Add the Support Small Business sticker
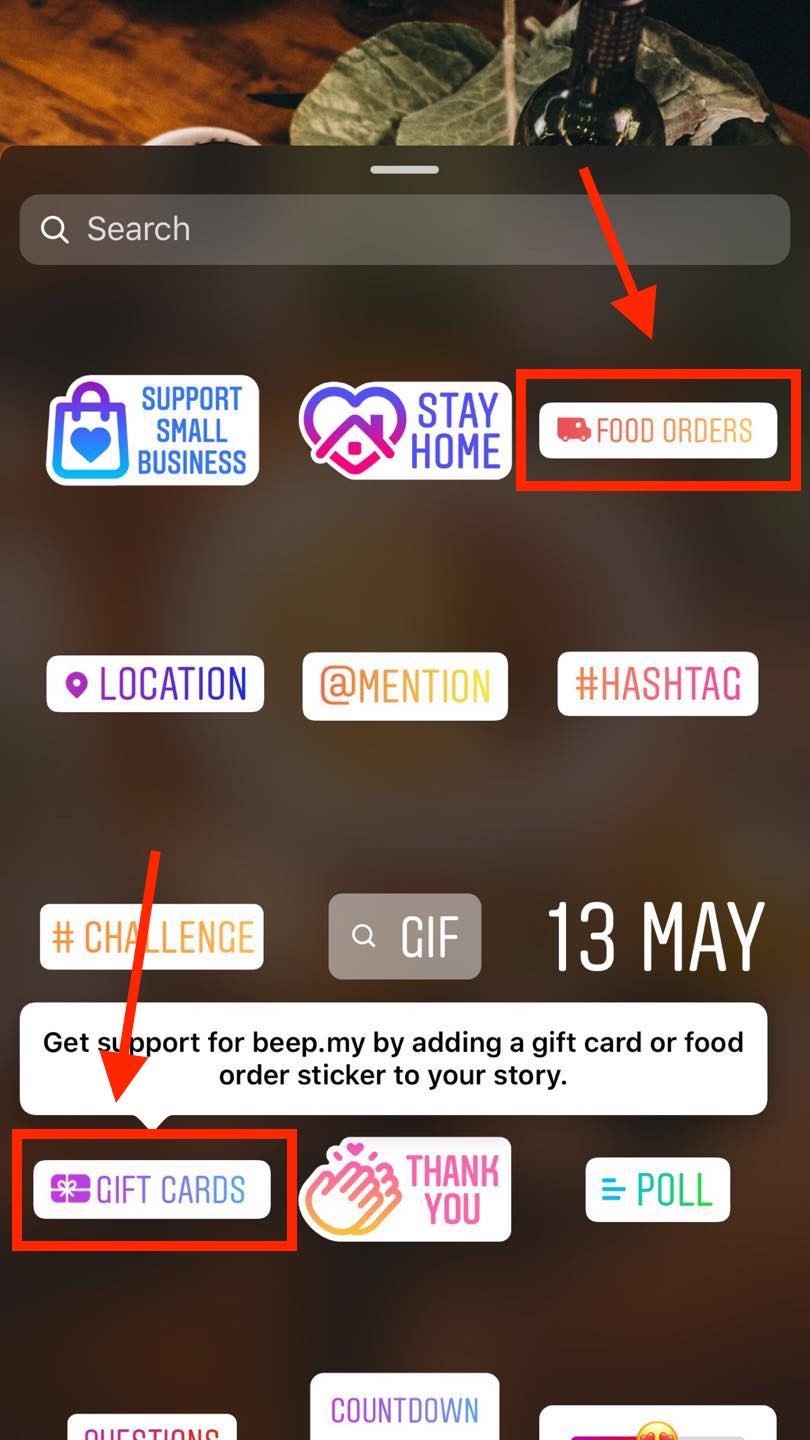This screenshot has height=1440, width=810. click(x=152, y=431)
